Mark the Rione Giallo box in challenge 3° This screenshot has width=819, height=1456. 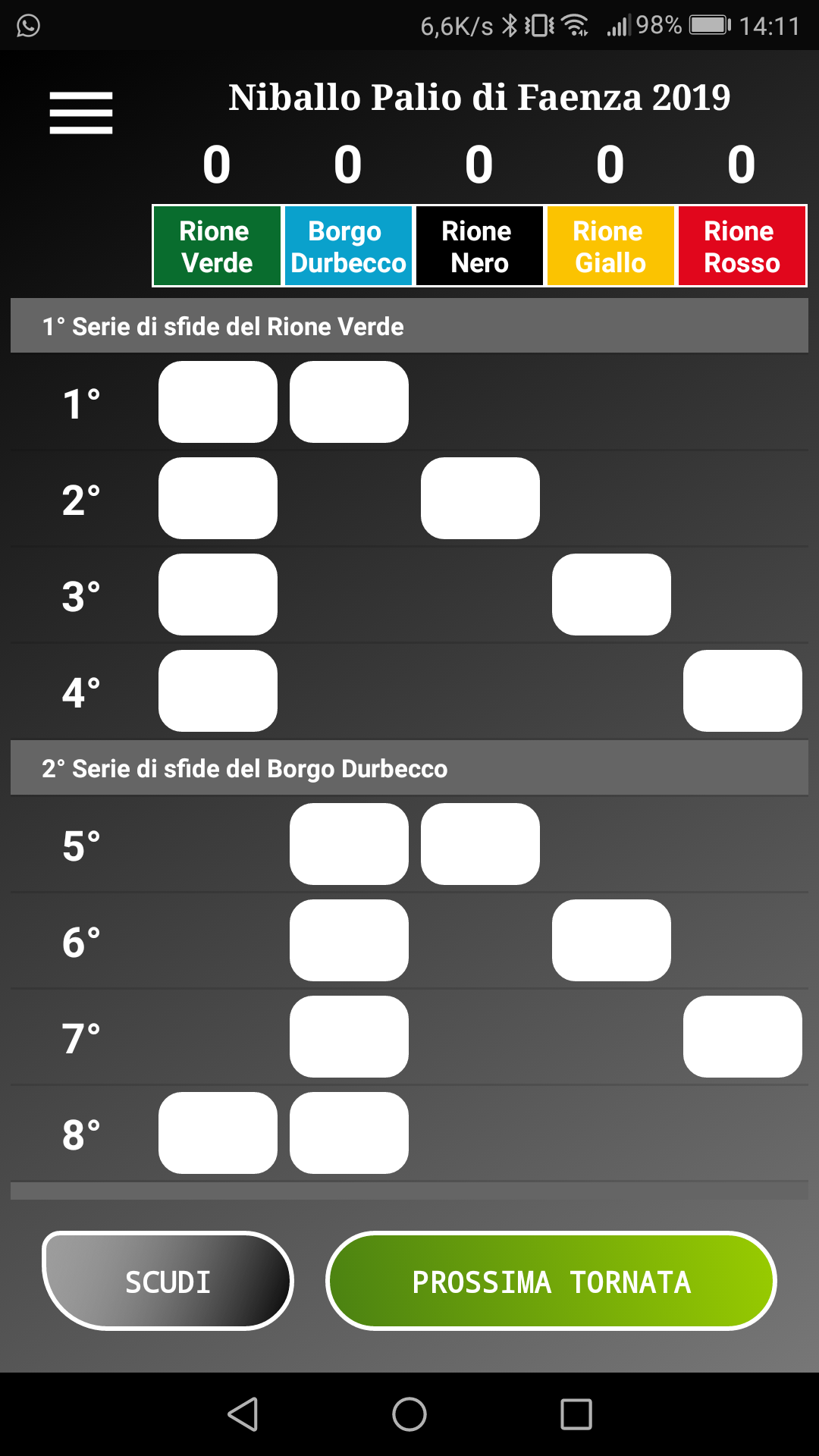tap(611, 595)
